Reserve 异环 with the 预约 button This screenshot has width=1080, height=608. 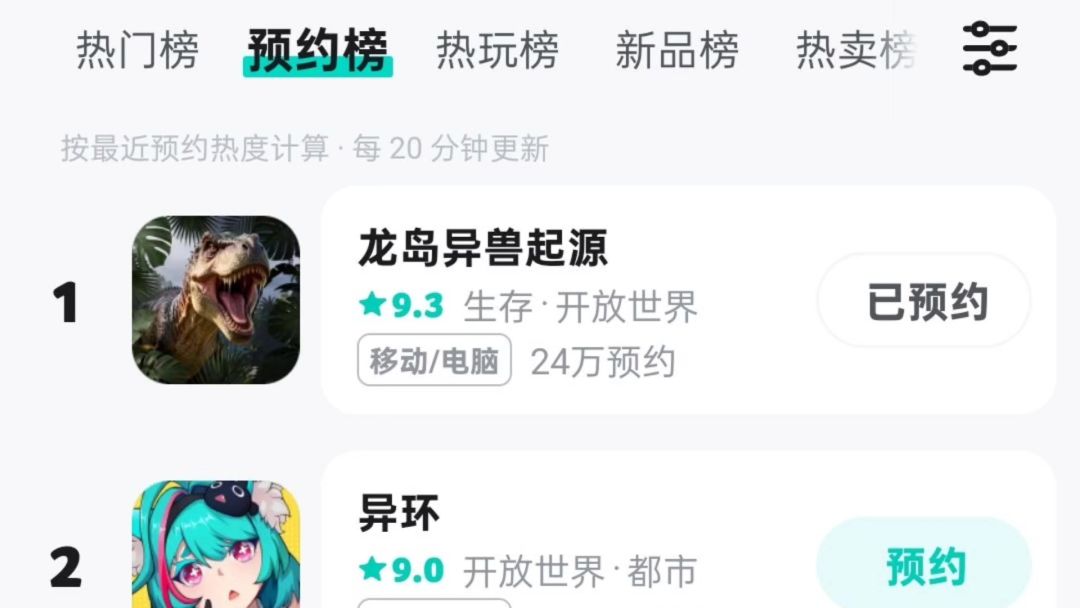click(924, 566)
